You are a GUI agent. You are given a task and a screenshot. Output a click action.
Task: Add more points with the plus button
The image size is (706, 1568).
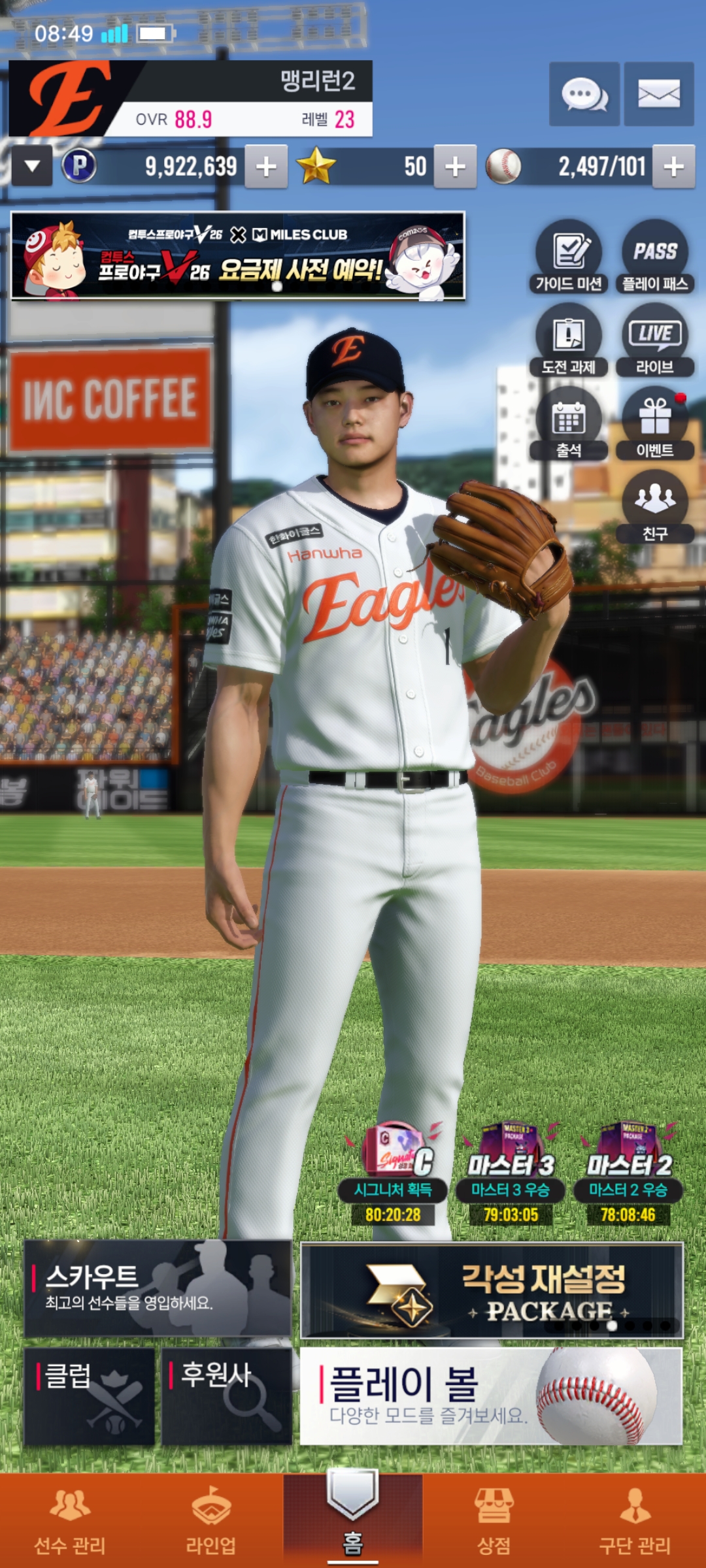pos(265,167)
